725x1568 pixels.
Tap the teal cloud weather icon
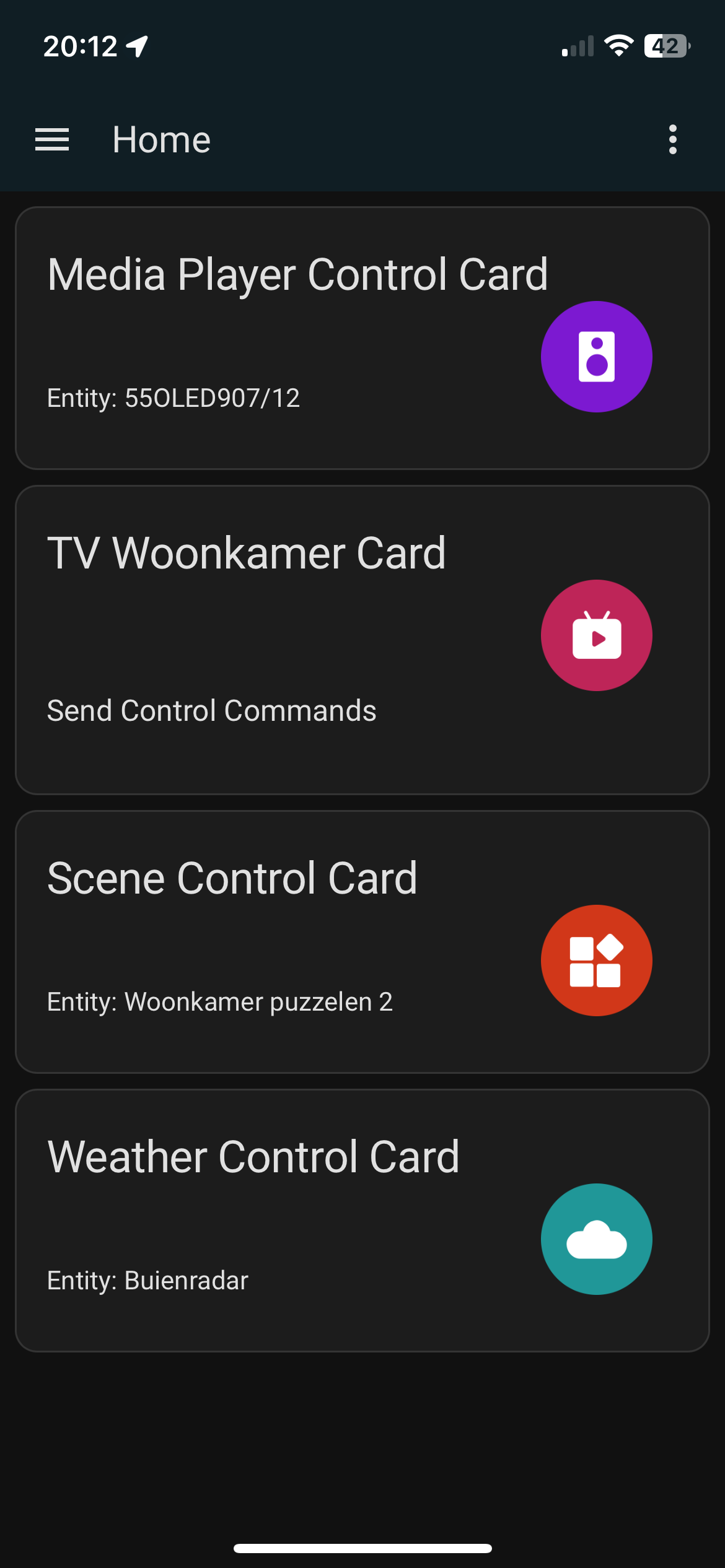[x=596, y=1239]
